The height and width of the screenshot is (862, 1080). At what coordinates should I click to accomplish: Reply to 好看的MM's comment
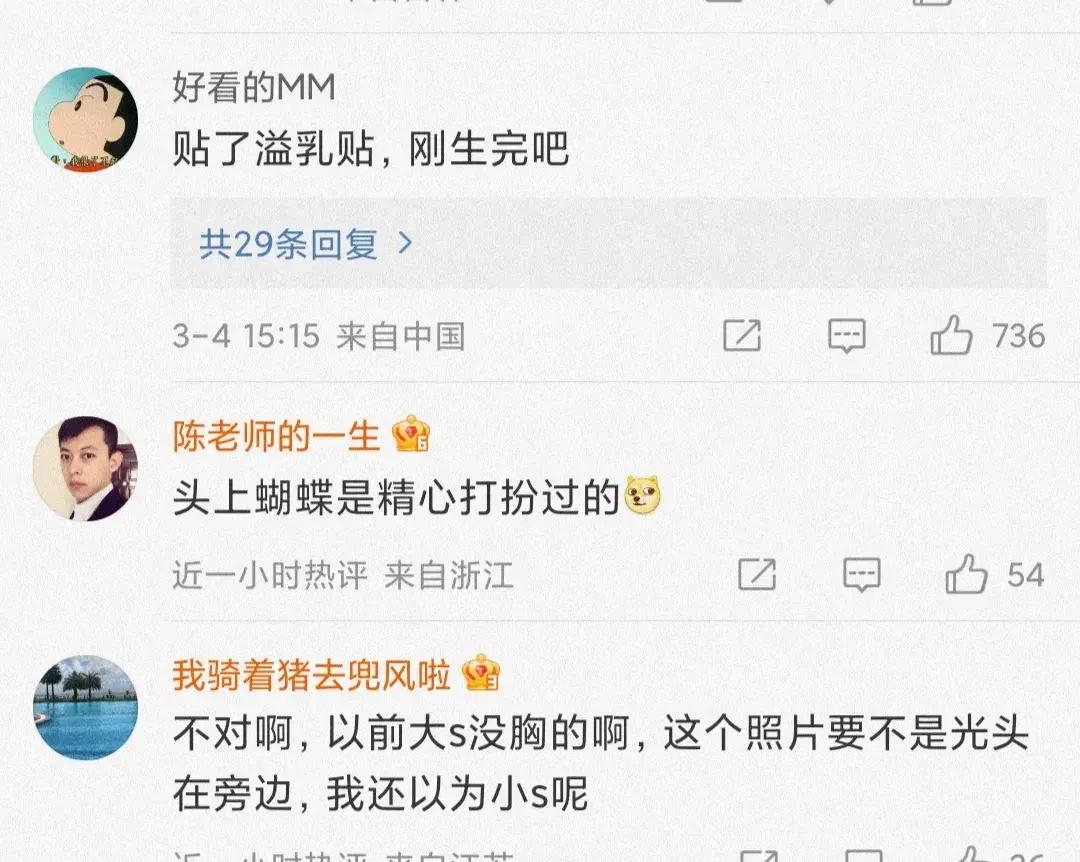click(x=846, y=336)
